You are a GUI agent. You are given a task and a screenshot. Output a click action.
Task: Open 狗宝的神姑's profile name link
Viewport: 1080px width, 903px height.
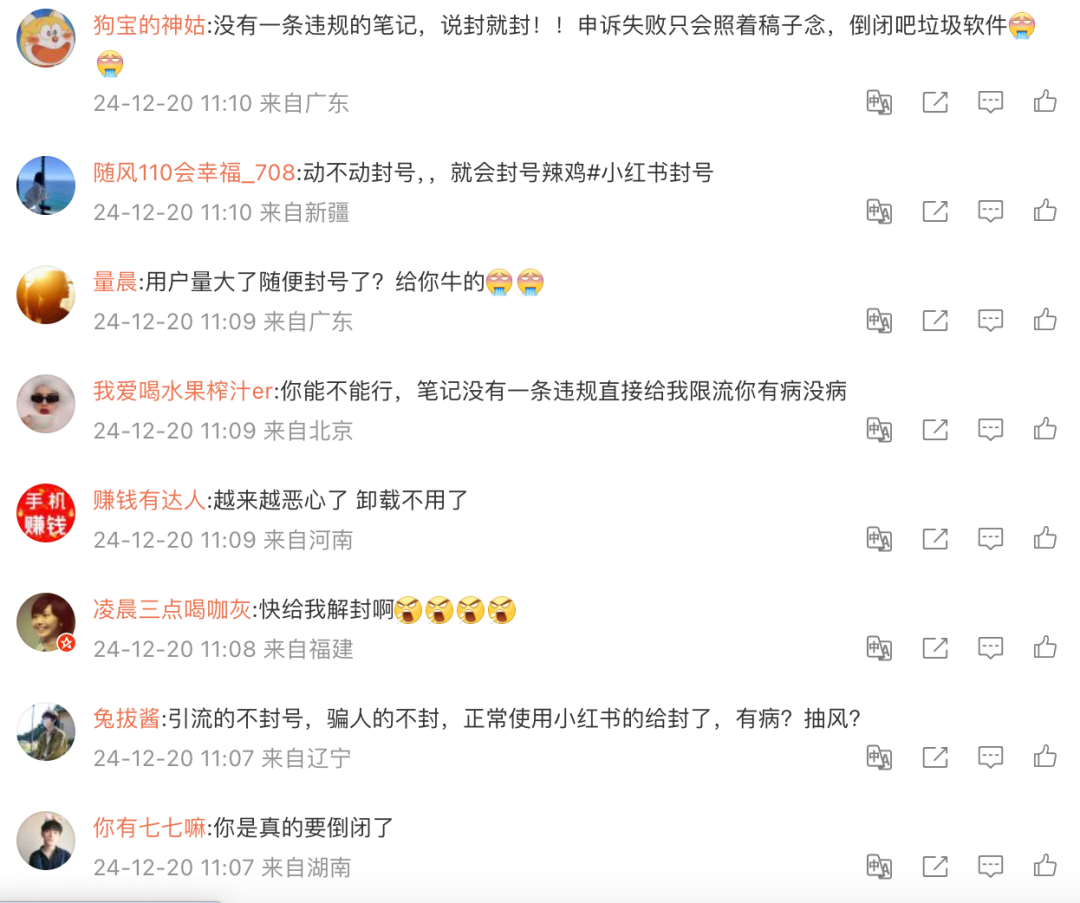click(148, 26)
